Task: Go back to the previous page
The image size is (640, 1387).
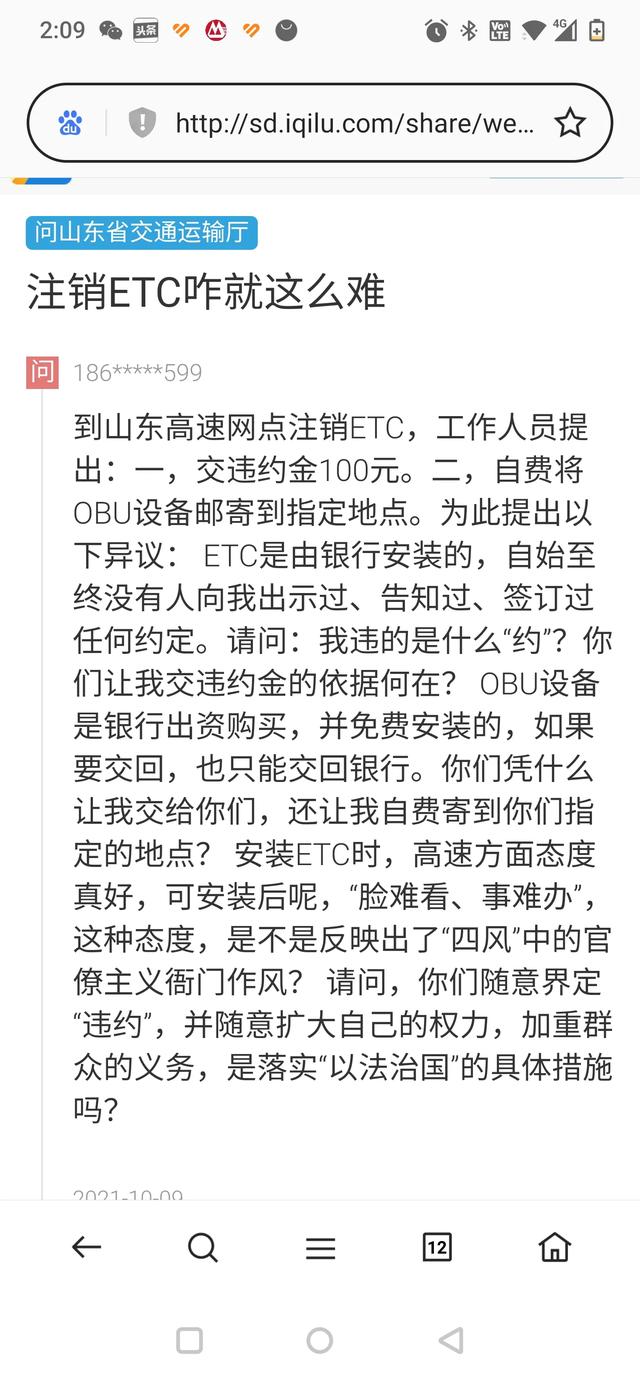Action: 87,1247
